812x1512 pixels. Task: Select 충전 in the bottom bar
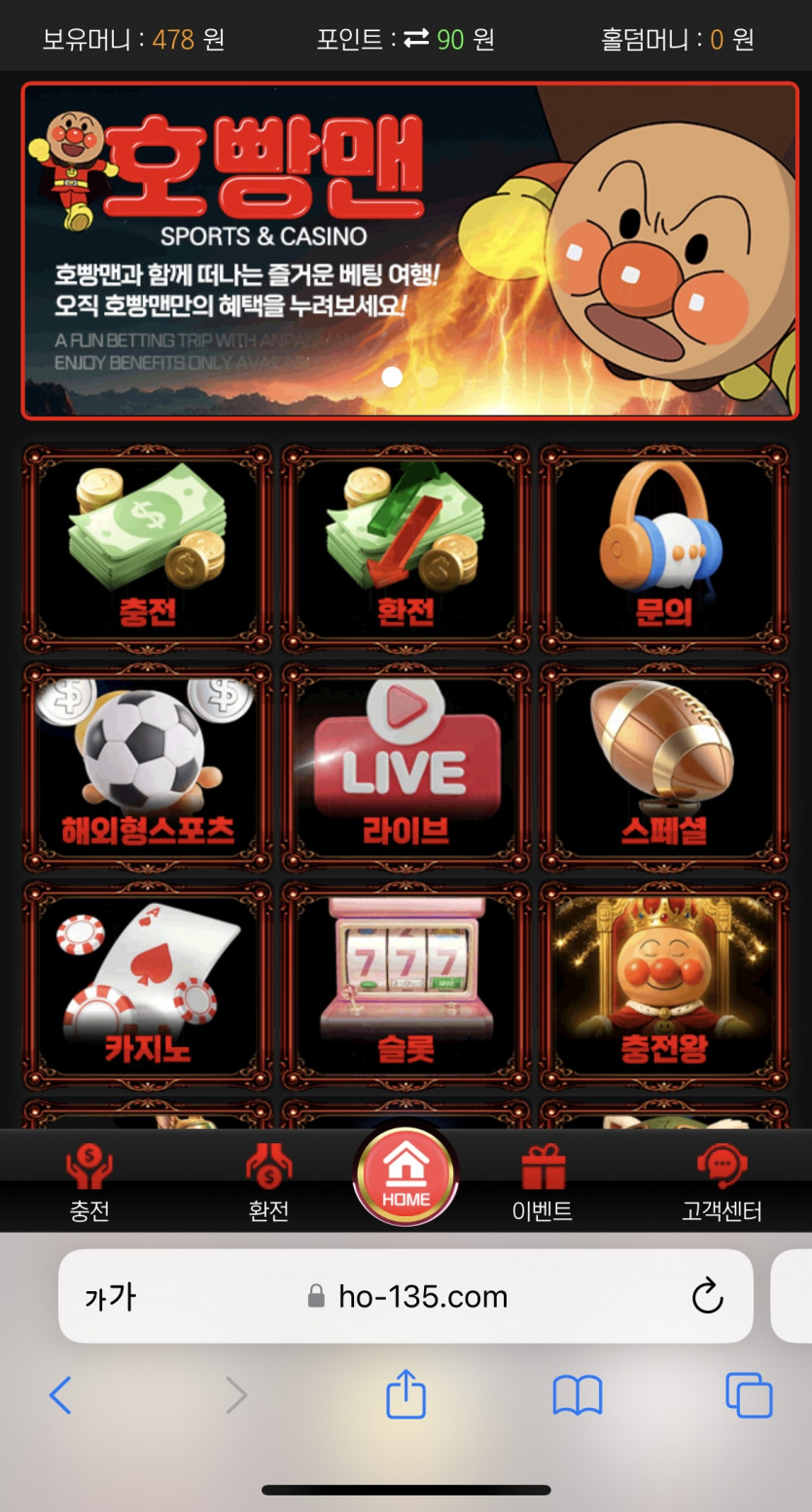tap(89, 1183)
